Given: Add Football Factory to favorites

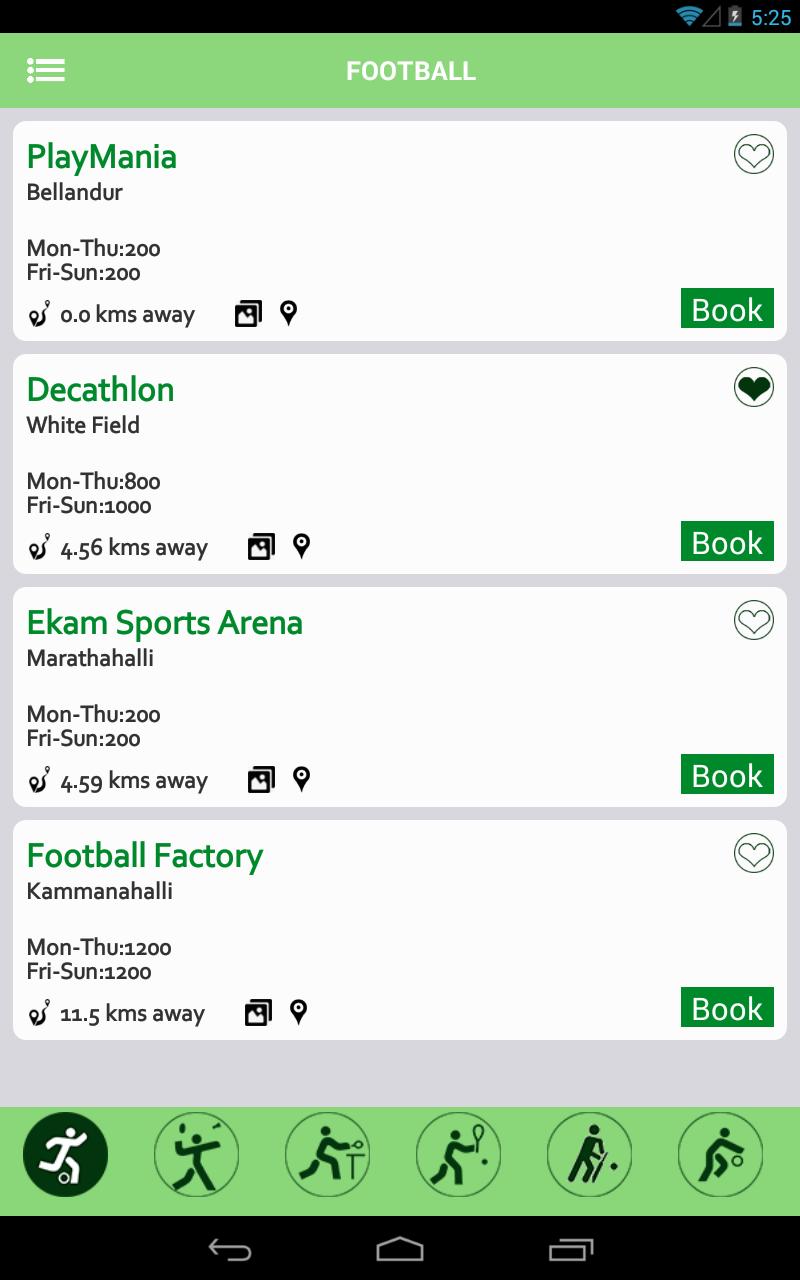Looking at the screenshot, I should tap(755, 852).
